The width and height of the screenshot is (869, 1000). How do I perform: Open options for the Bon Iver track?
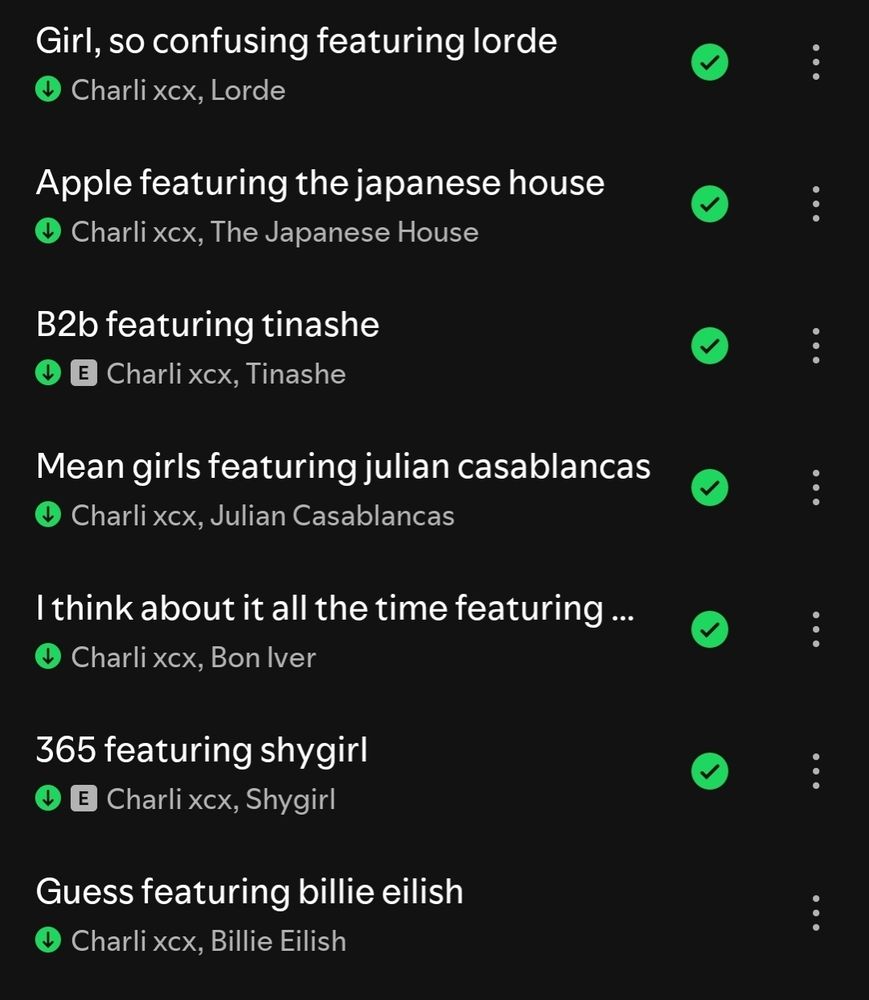point(815,629)
